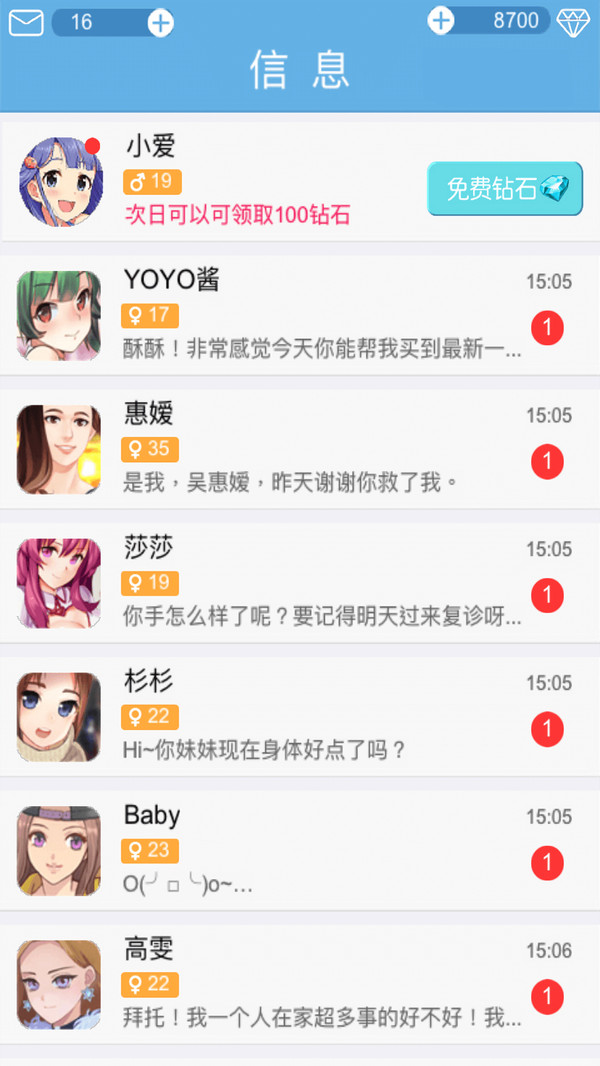Tap the diamond icon in the top corner
Viewport: 600px width, 1066px height.
[575, 22]
